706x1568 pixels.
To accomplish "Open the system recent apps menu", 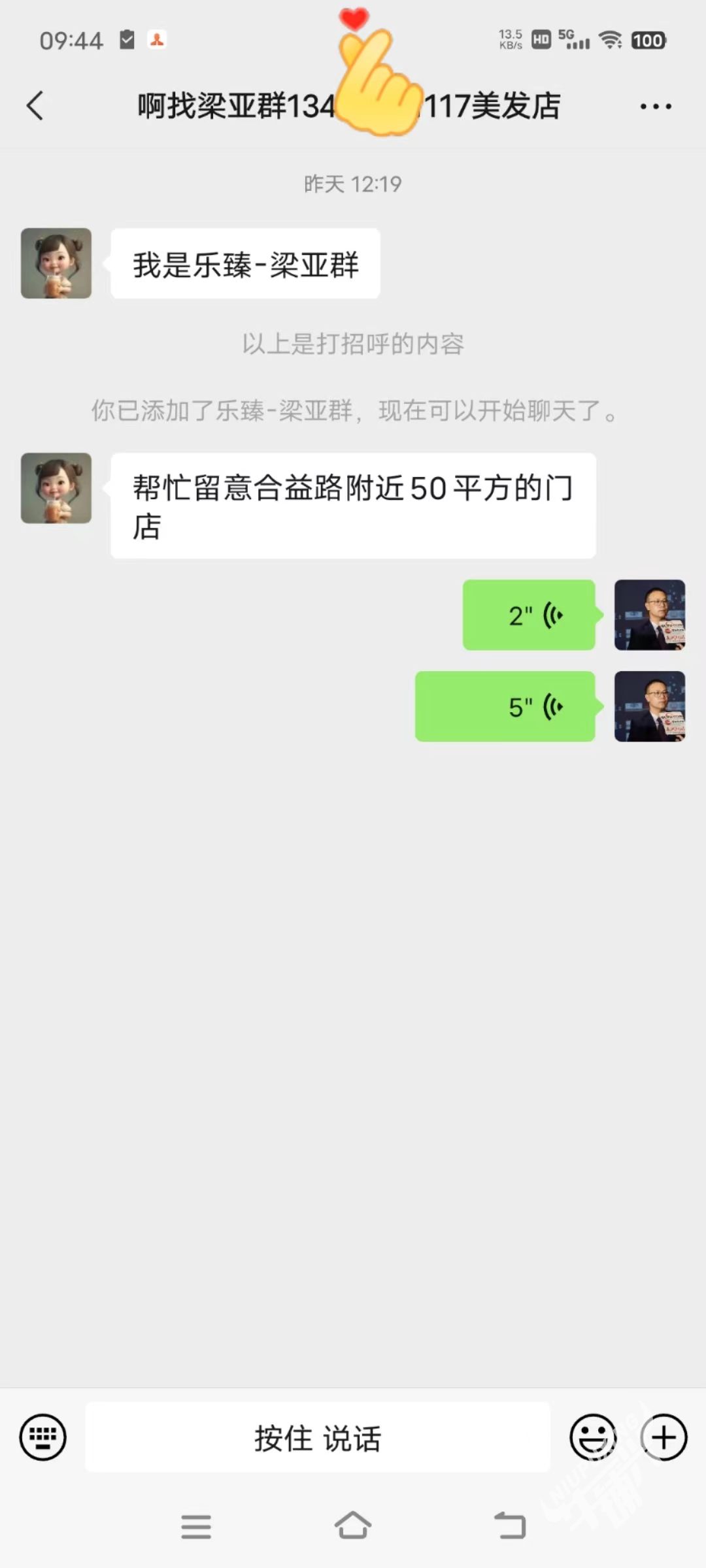I will point(196,1526).
